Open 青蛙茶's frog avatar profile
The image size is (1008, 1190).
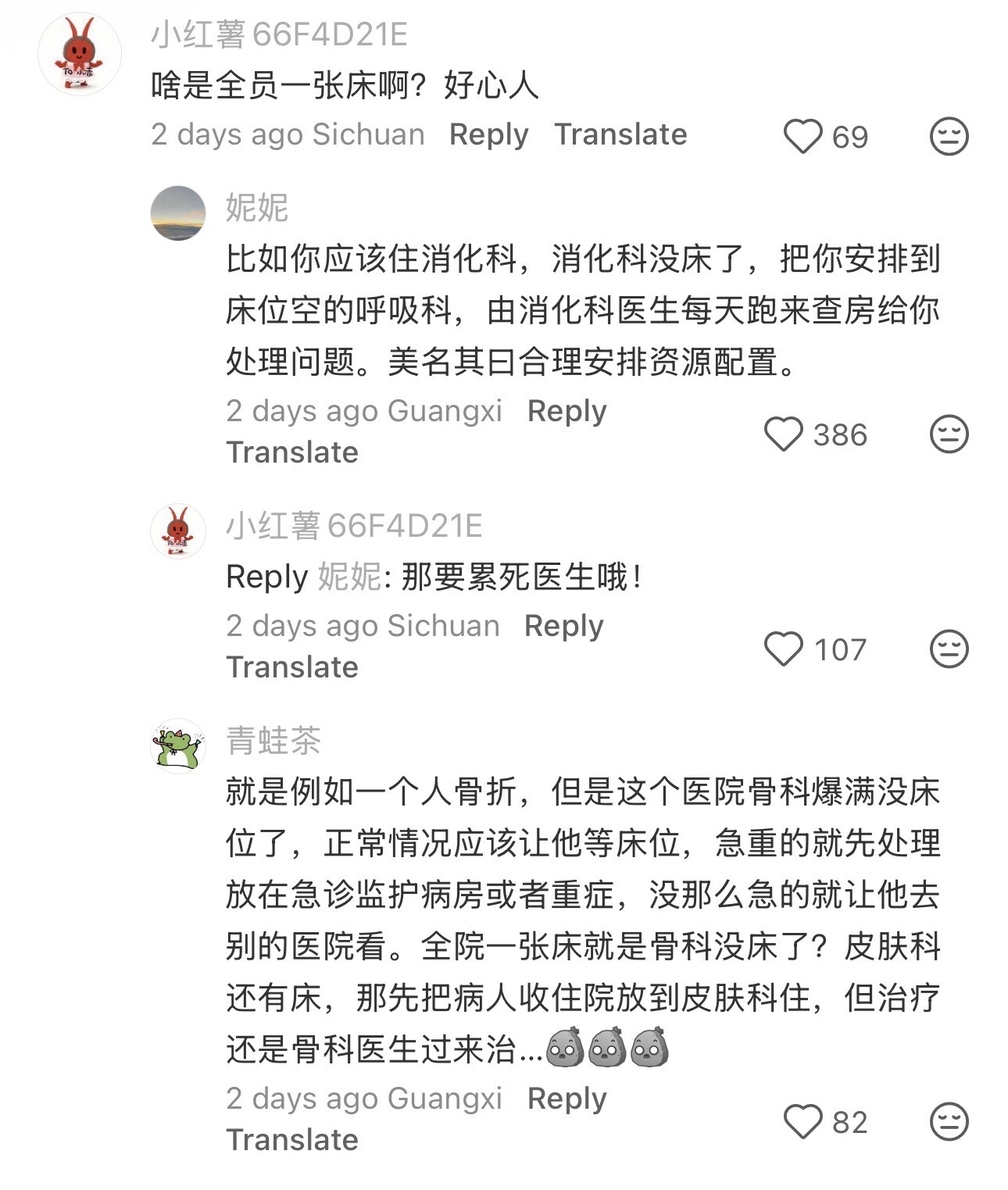pos(178,746)
